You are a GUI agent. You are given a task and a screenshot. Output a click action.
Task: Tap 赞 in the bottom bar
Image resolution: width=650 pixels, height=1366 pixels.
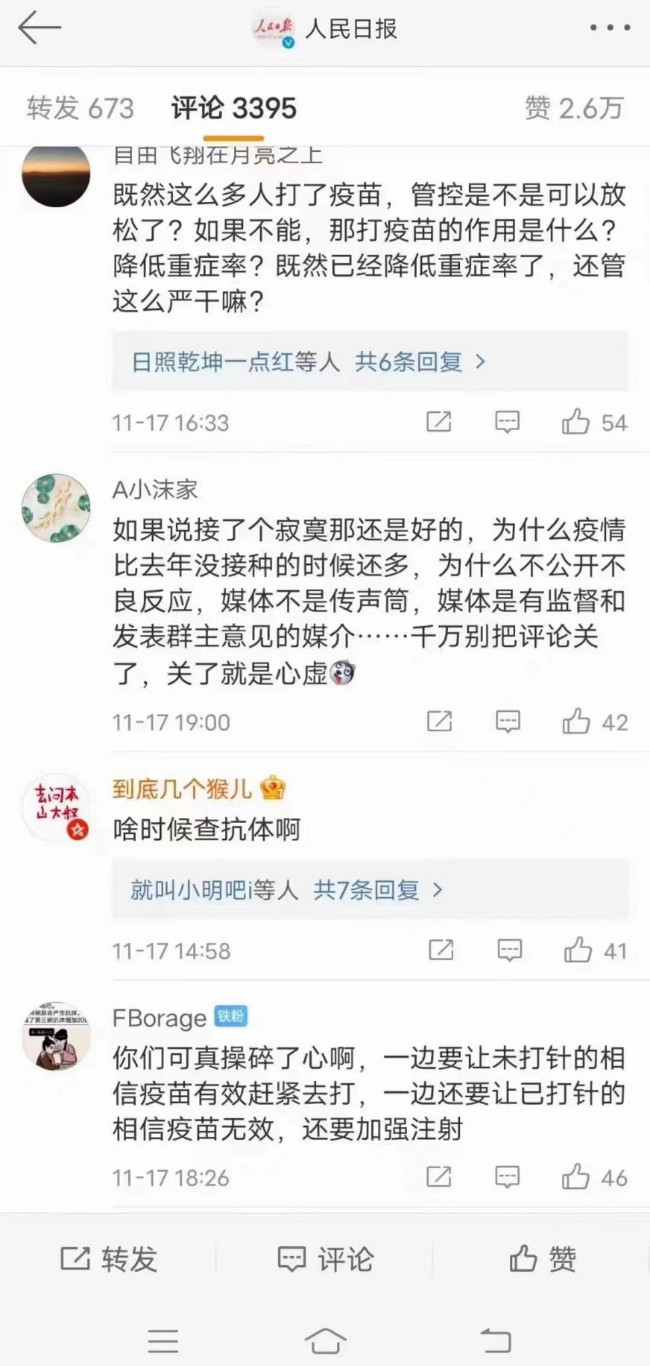coord(542,1259)
